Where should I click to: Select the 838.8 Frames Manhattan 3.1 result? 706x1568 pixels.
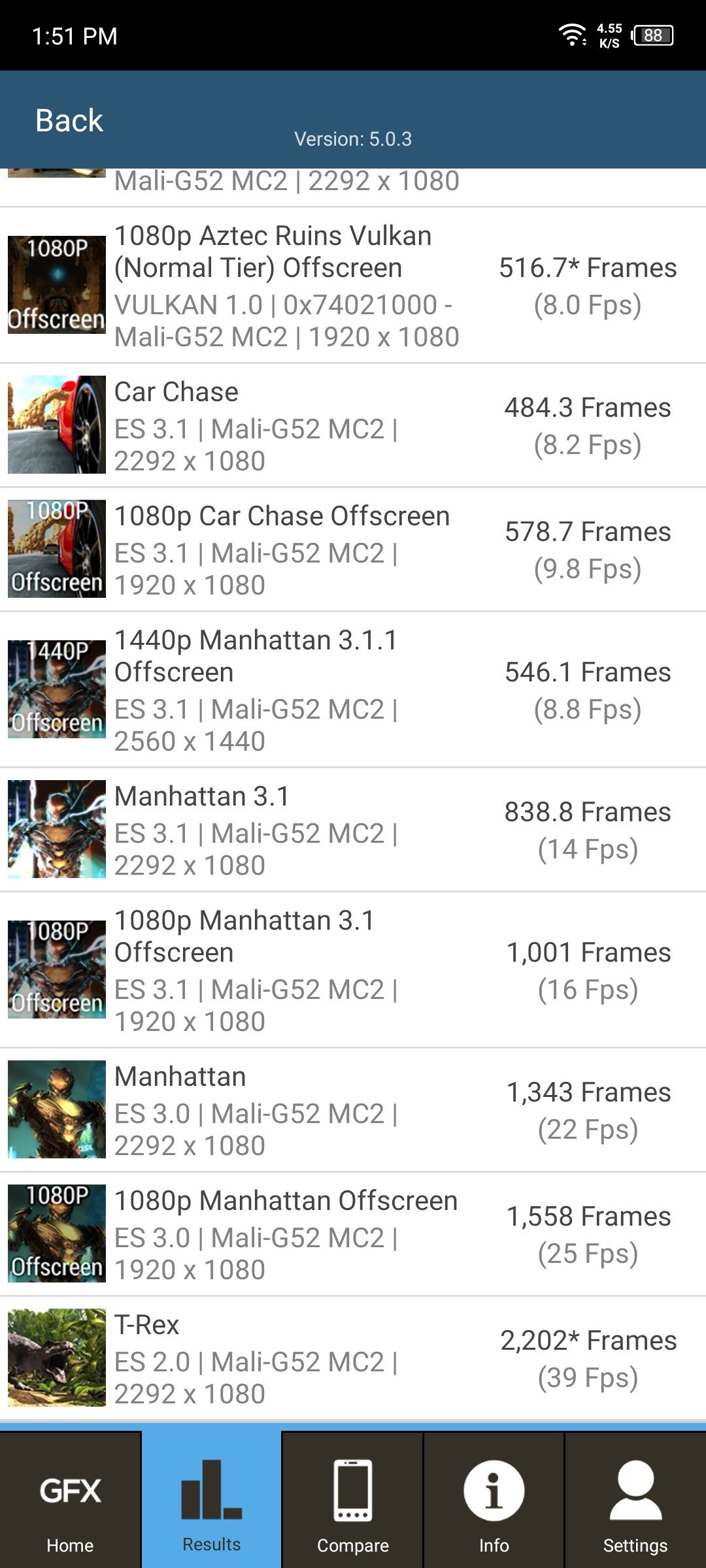click(353, 830)
